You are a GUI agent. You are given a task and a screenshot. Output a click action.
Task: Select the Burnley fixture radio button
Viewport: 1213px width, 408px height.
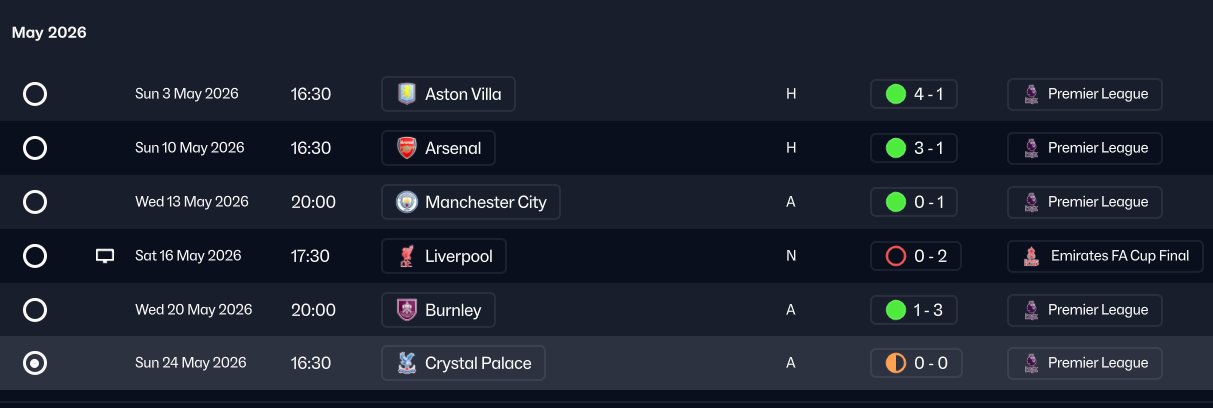coord(35,310)
